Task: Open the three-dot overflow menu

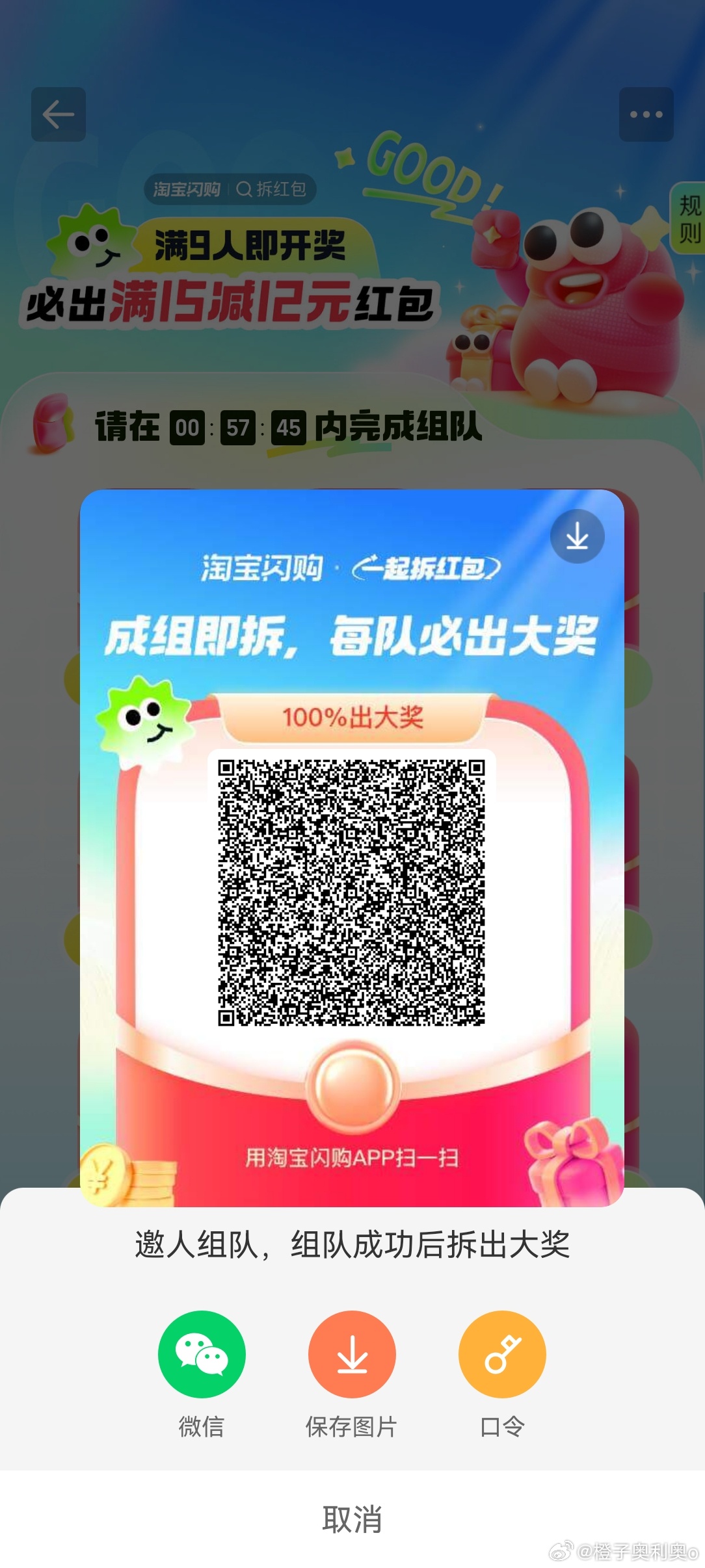Action: (646, 114)
